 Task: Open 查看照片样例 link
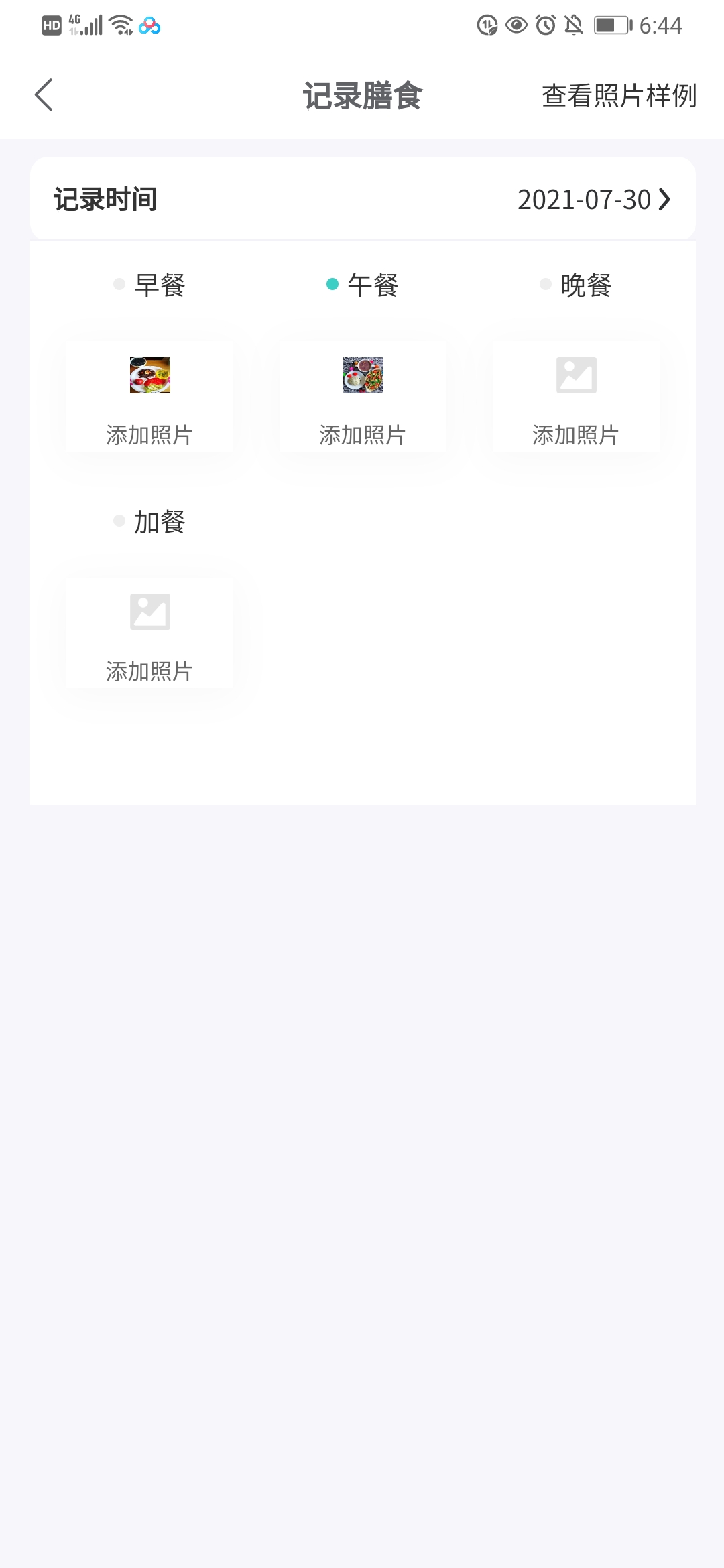coord(619,96)
